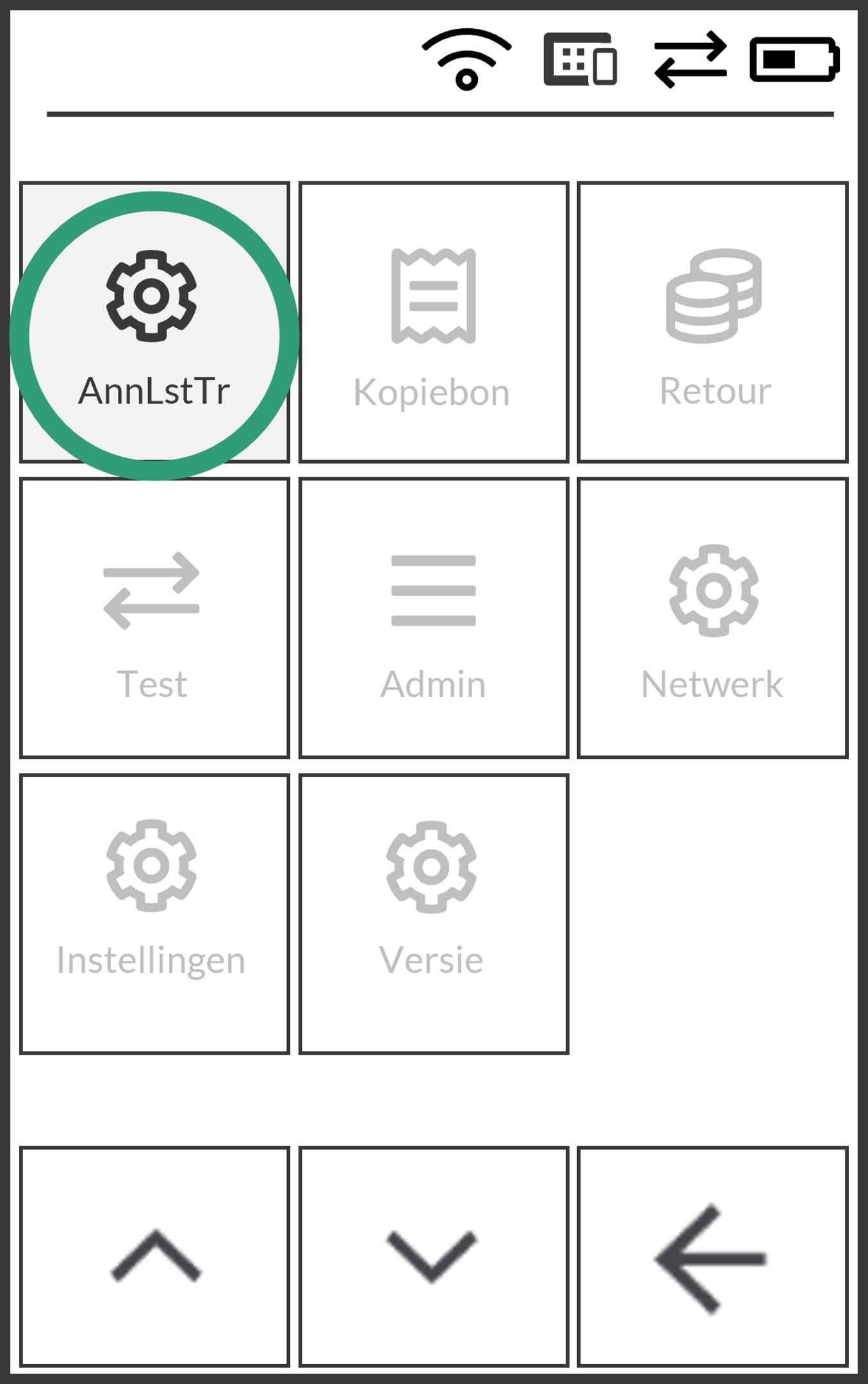This screenshot has height=1384, width=868.
Task: Open Netwerk settings
Action: click(712, 618)
